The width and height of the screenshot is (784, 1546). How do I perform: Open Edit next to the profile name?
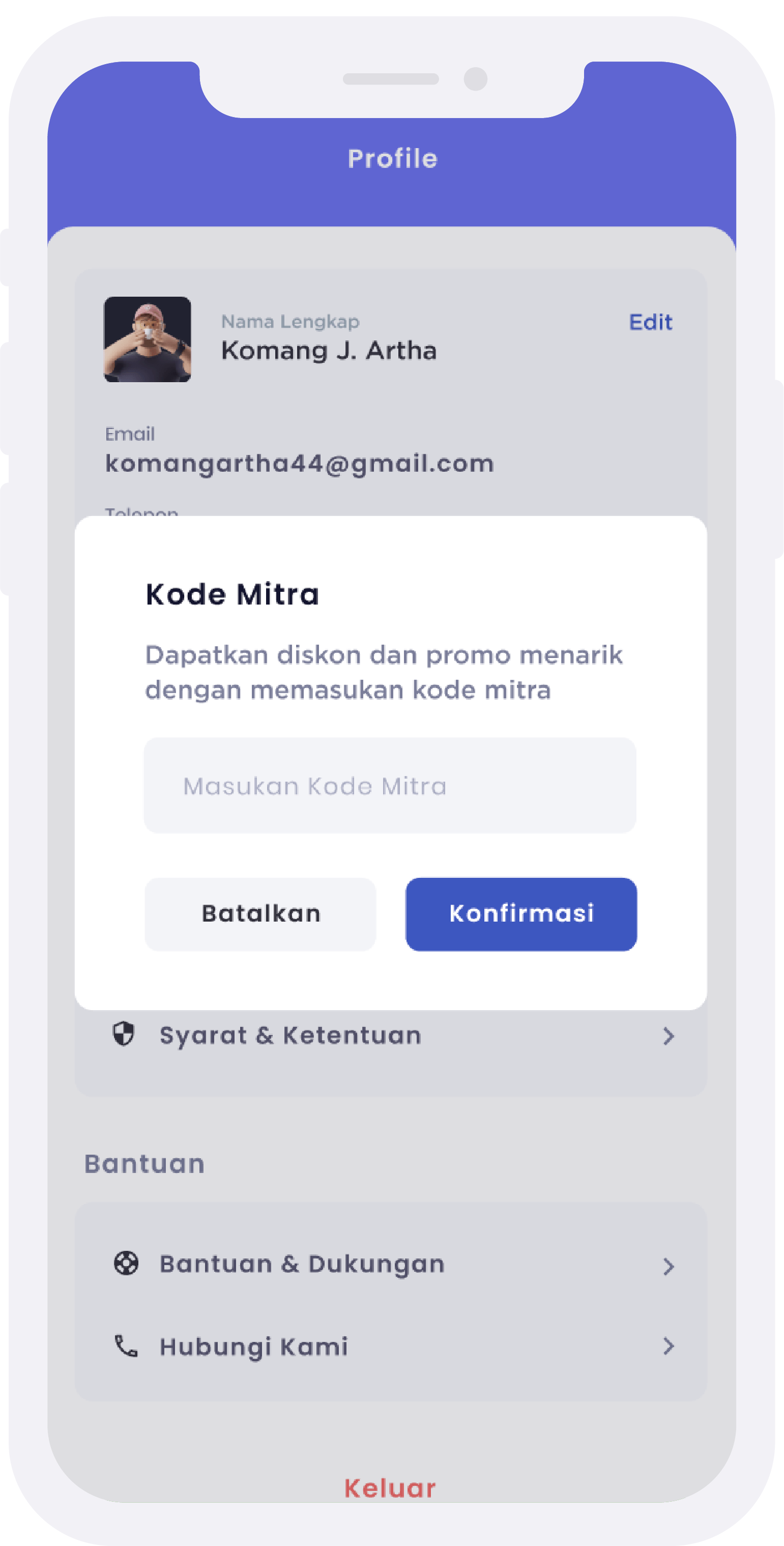tap(650, 322)
